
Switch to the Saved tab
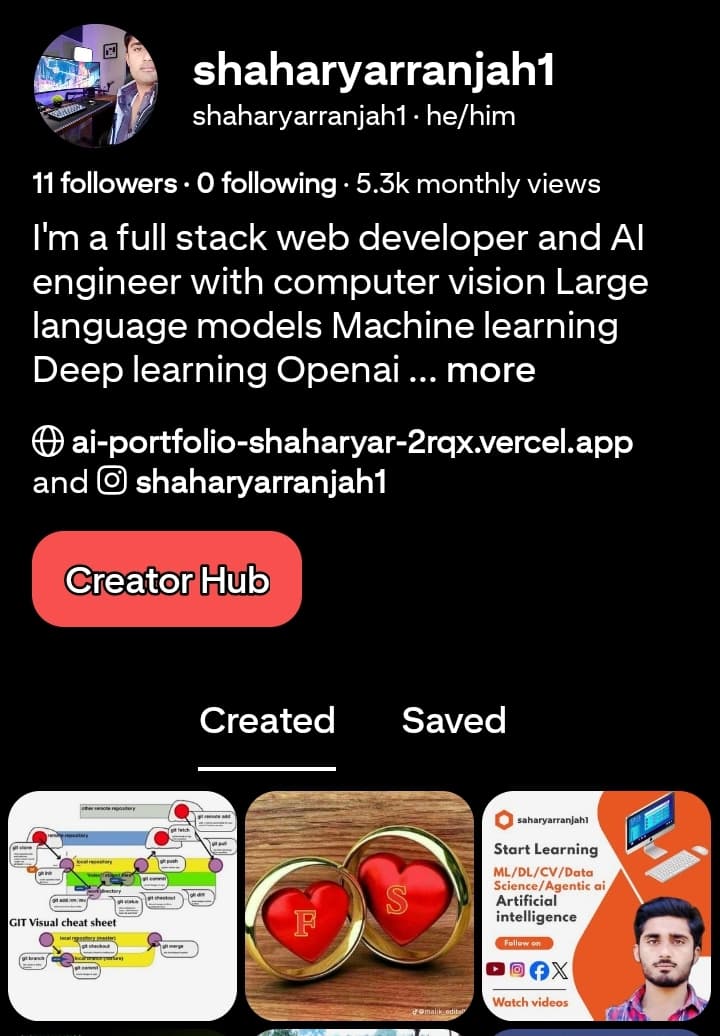(x=453, y=720)
